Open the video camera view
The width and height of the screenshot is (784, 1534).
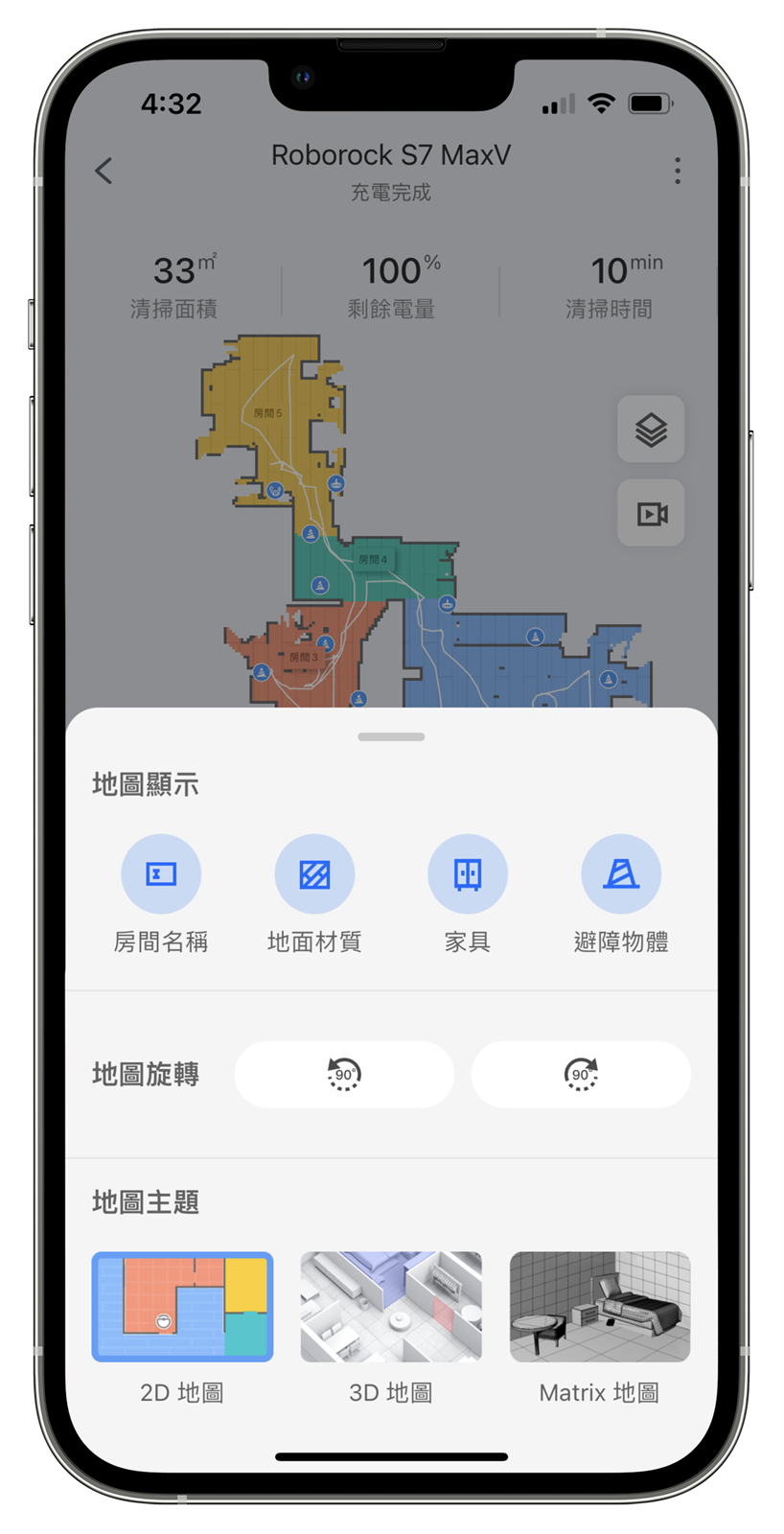tap(651, 514)
